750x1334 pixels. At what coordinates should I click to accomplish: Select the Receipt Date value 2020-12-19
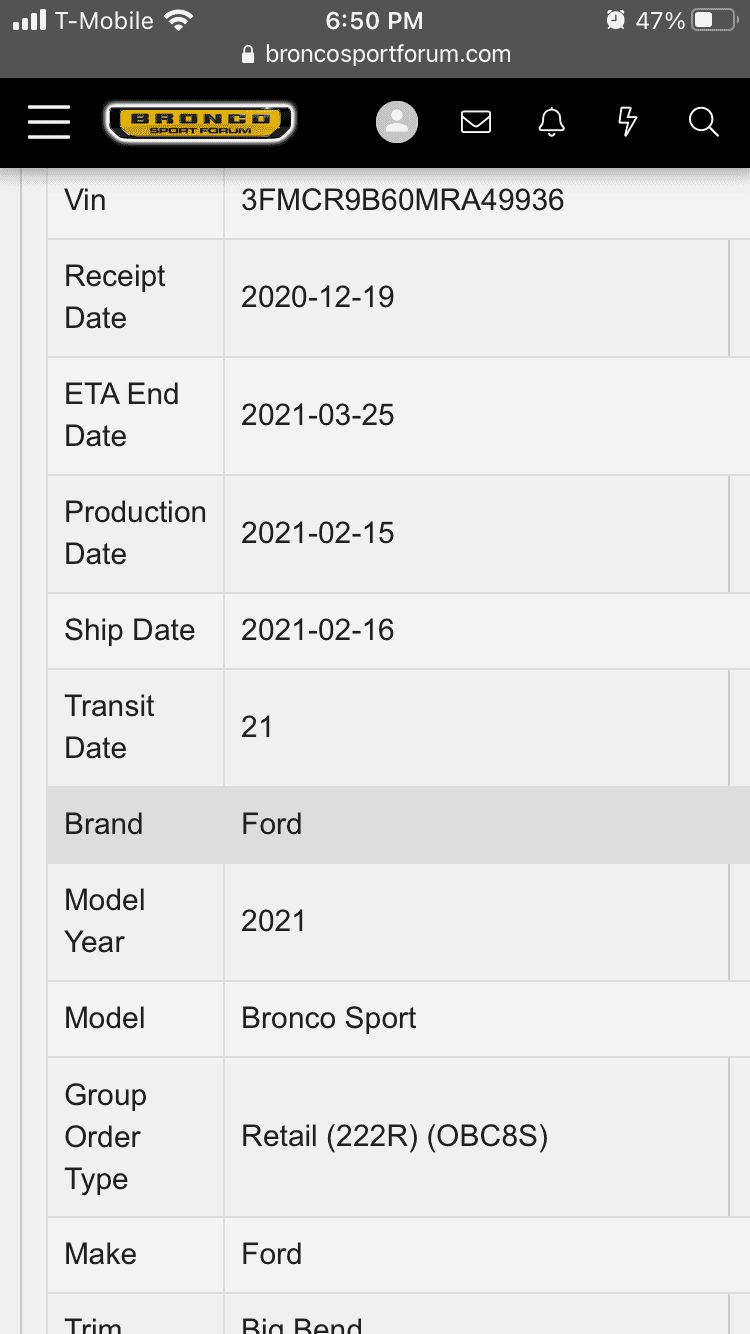pos(317,297)
